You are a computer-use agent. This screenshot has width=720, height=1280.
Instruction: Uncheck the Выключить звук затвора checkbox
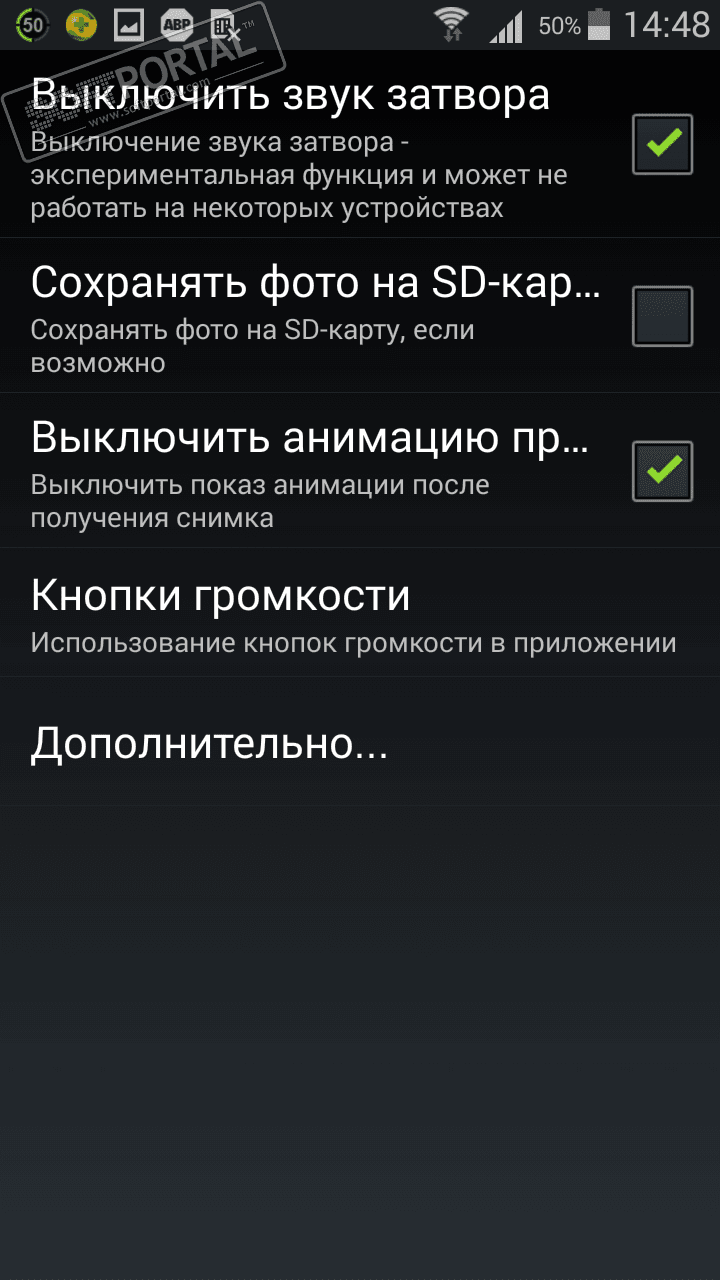click(x=662, y=145)
